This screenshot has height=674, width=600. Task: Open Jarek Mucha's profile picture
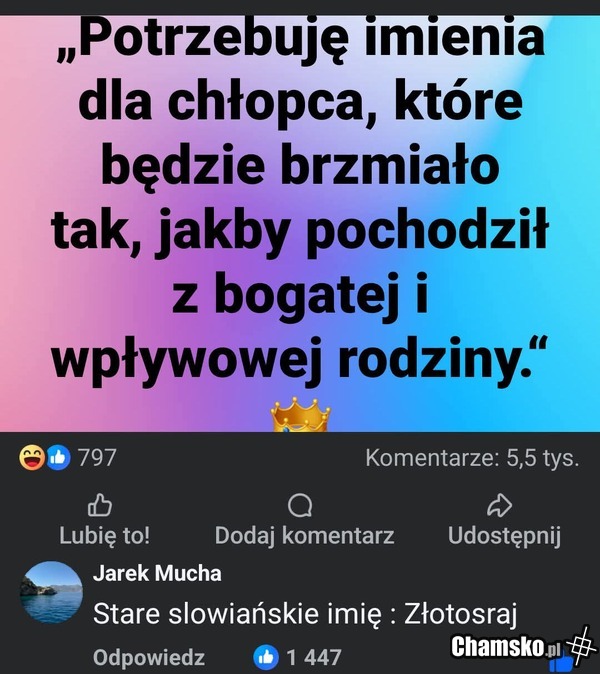pos(51,593)
